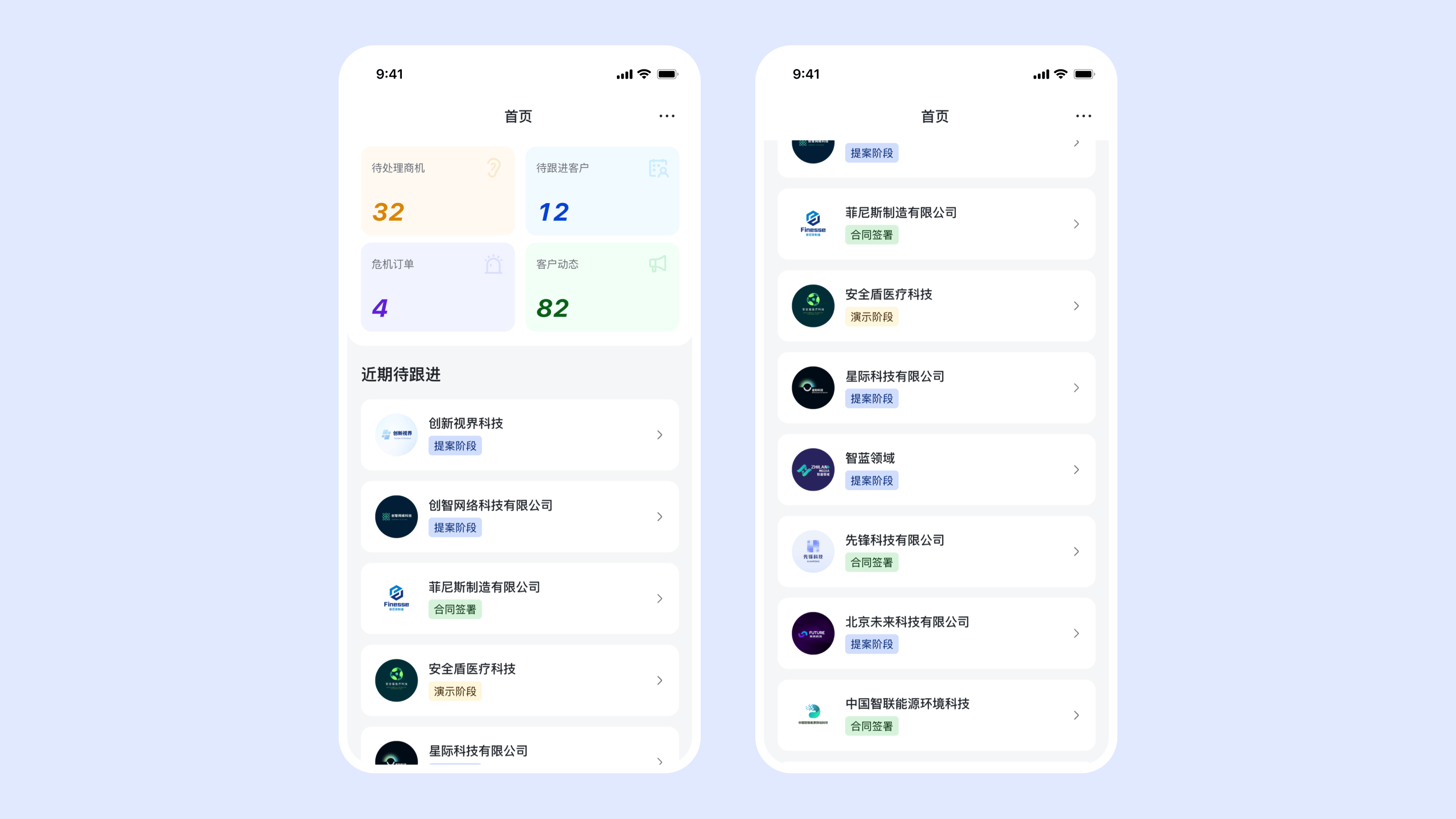Open the 待跟进客户 card
This screenshot has height=819, width=1456.
pos(602,191)
